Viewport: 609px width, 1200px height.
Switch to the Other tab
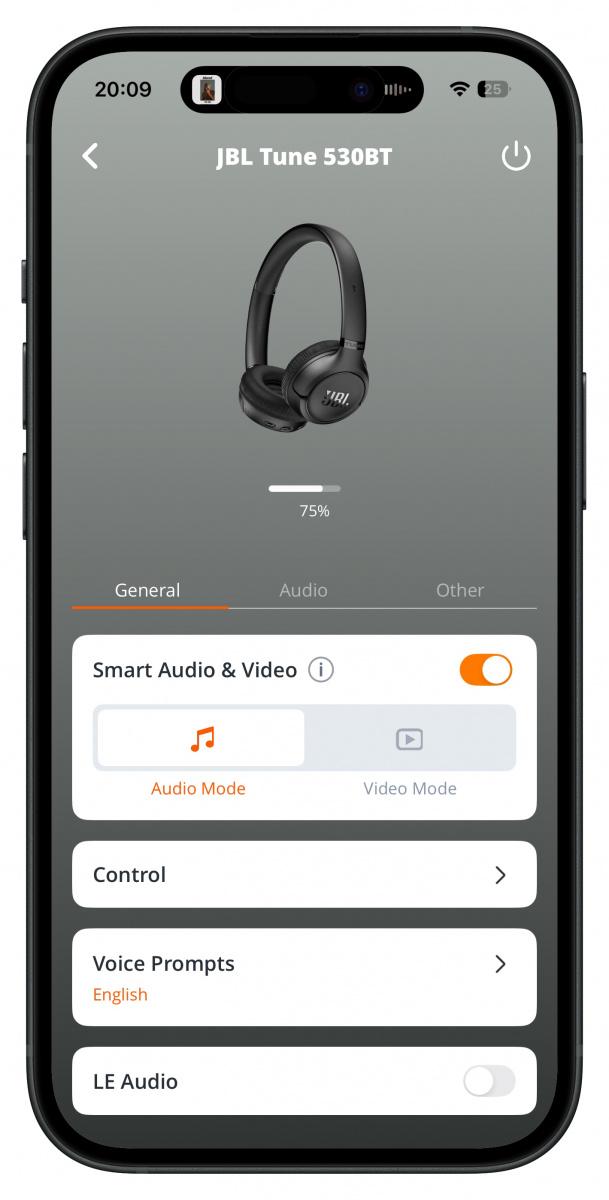click(459, 590)
